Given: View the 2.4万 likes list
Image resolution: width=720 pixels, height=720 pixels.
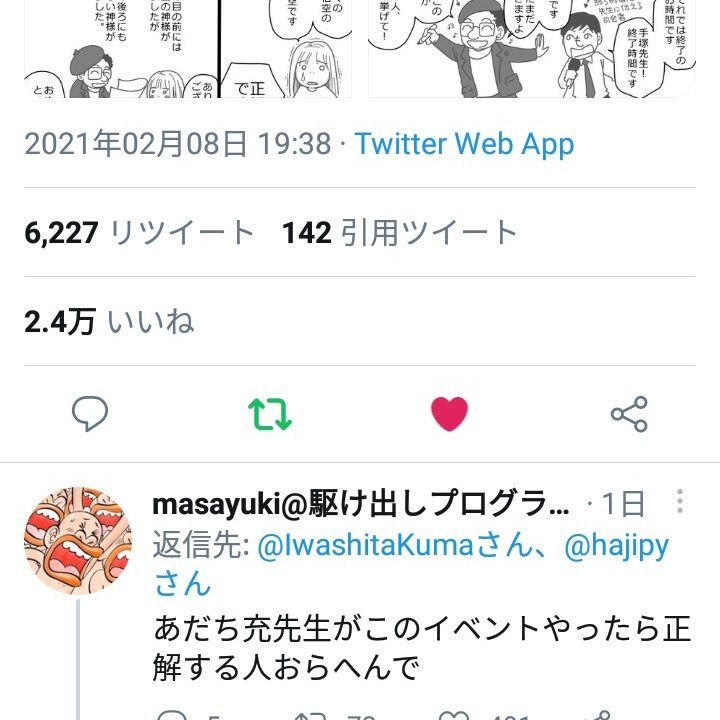Looking at the screenshot, I should coord(109,321).
